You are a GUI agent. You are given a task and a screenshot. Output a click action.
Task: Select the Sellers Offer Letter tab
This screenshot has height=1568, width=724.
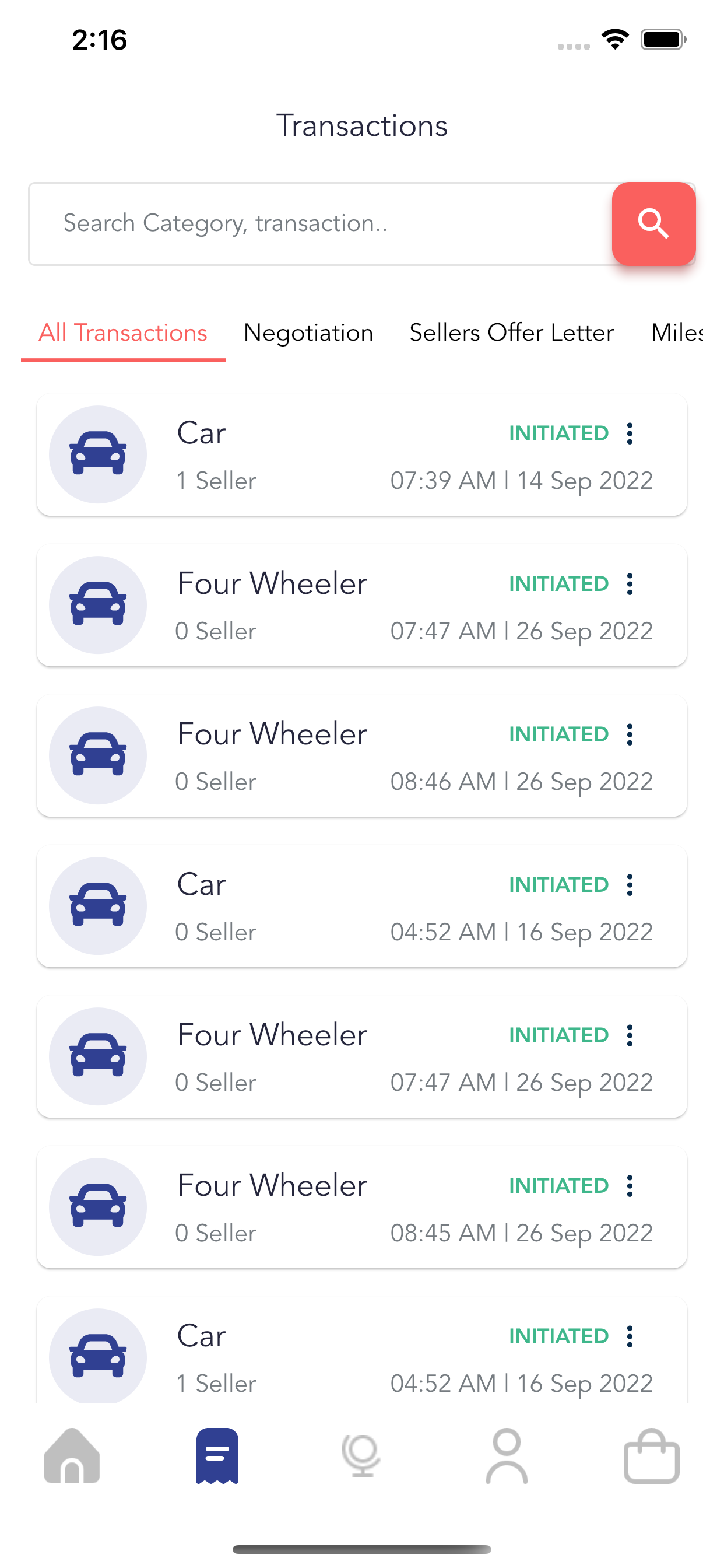[x=512, y=333]
